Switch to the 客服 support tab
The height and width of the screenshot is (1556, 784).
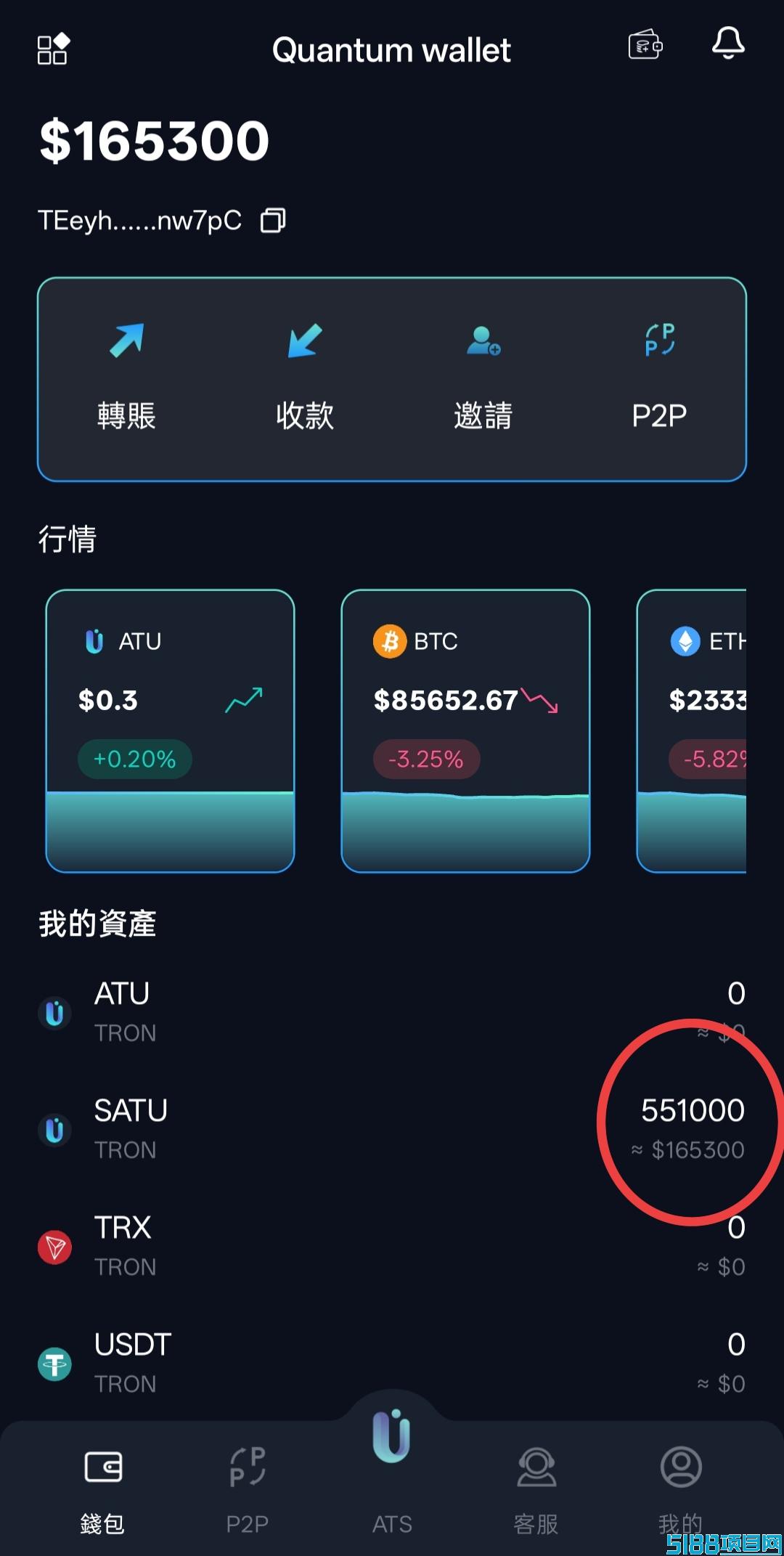pos(536,1491)
